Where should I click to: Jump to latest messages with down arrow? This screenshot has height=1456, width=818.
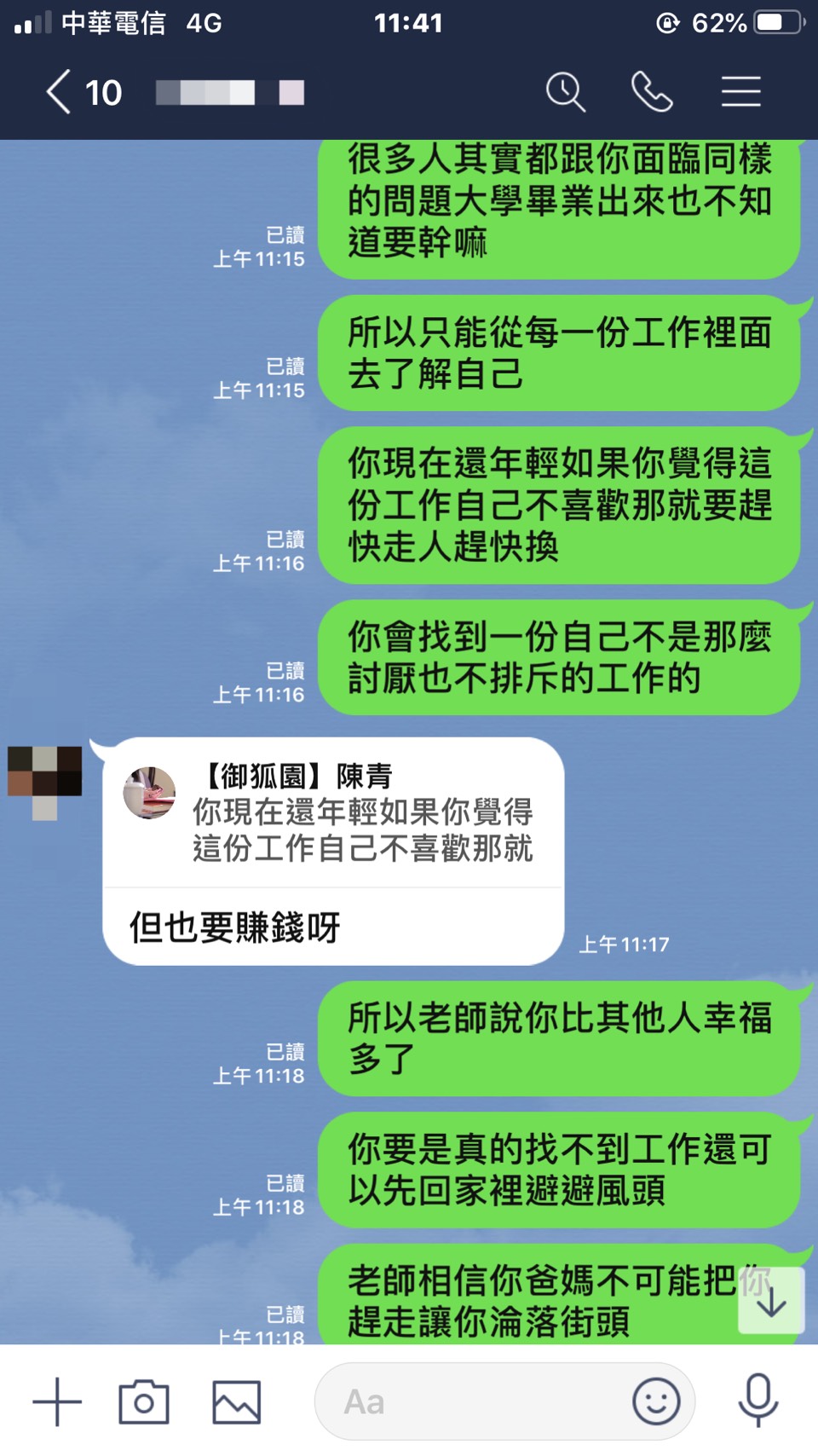(x=771, y=1302)
